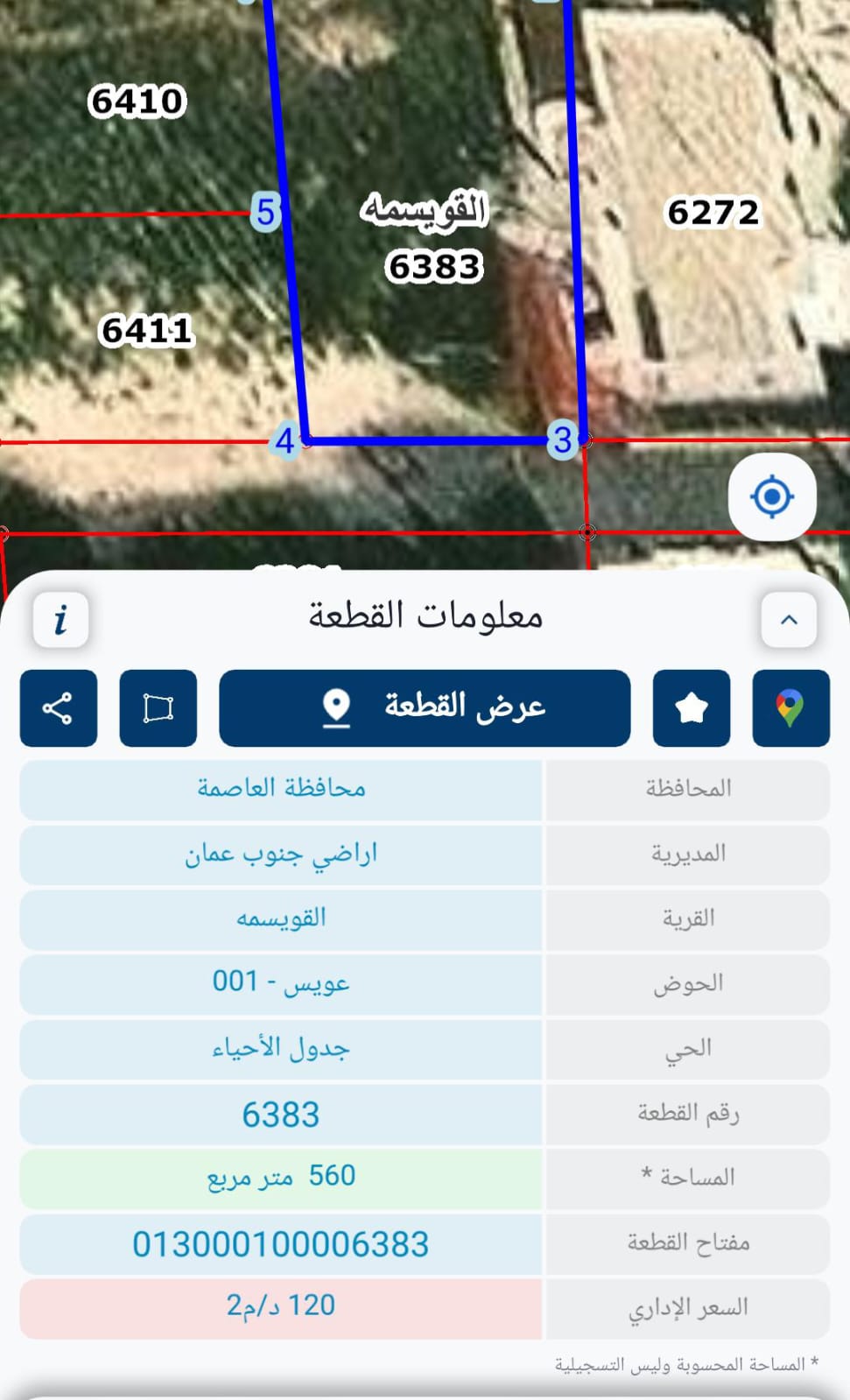Center the map on my location

(x=772, y=496)
